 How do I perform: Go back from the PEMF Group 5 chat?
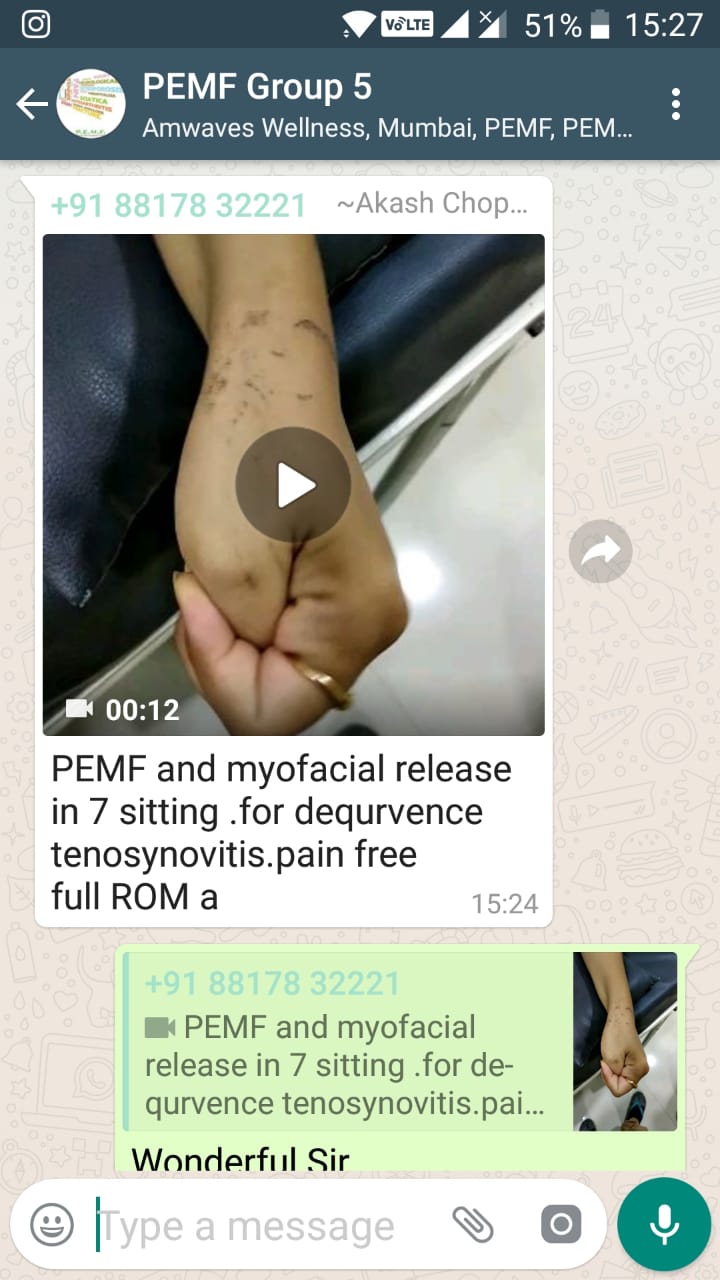coord(32,104)
